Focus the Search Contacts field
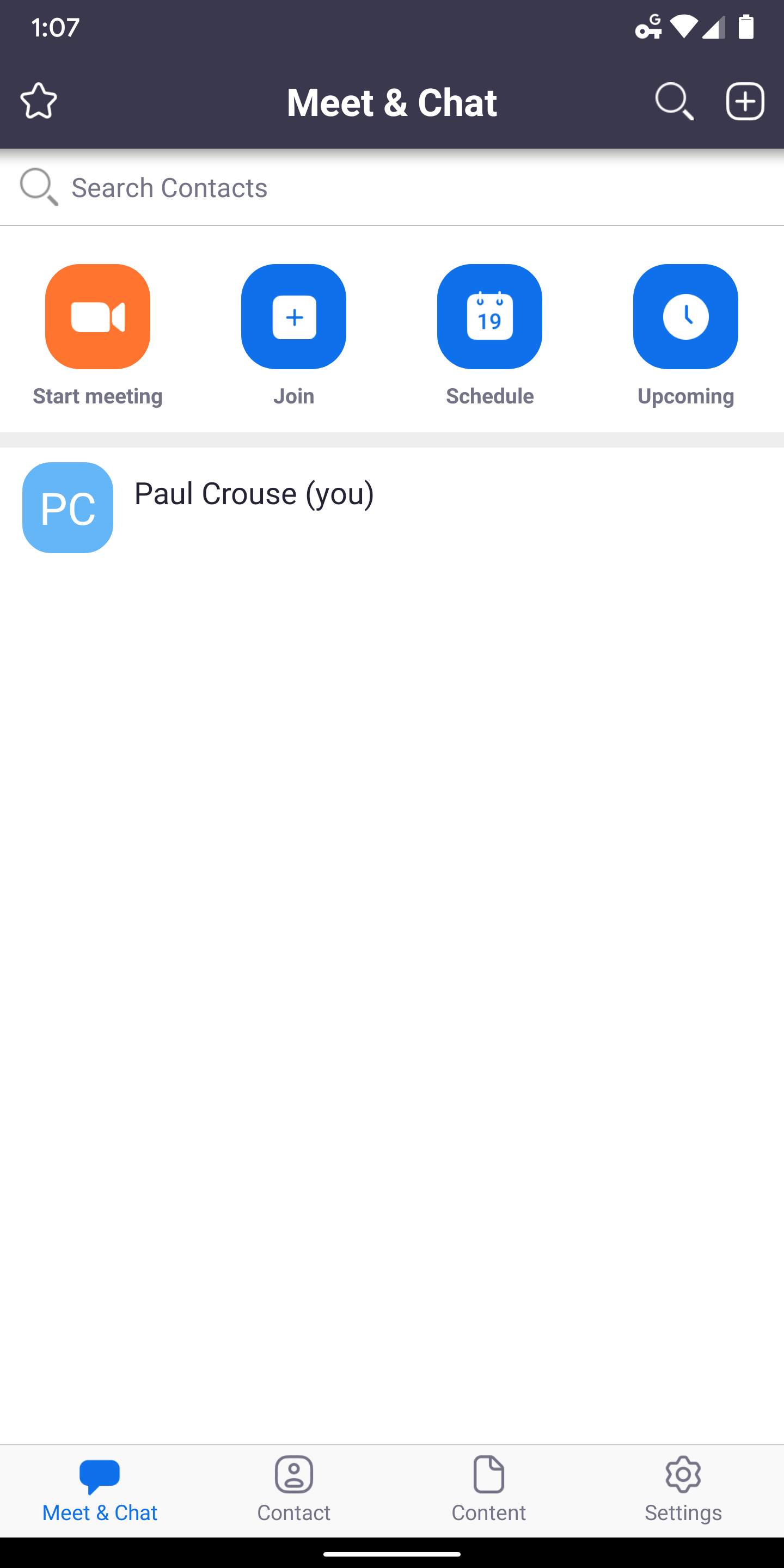The width and height of the screenshot is (784, 1568). [x=392, y=187]
